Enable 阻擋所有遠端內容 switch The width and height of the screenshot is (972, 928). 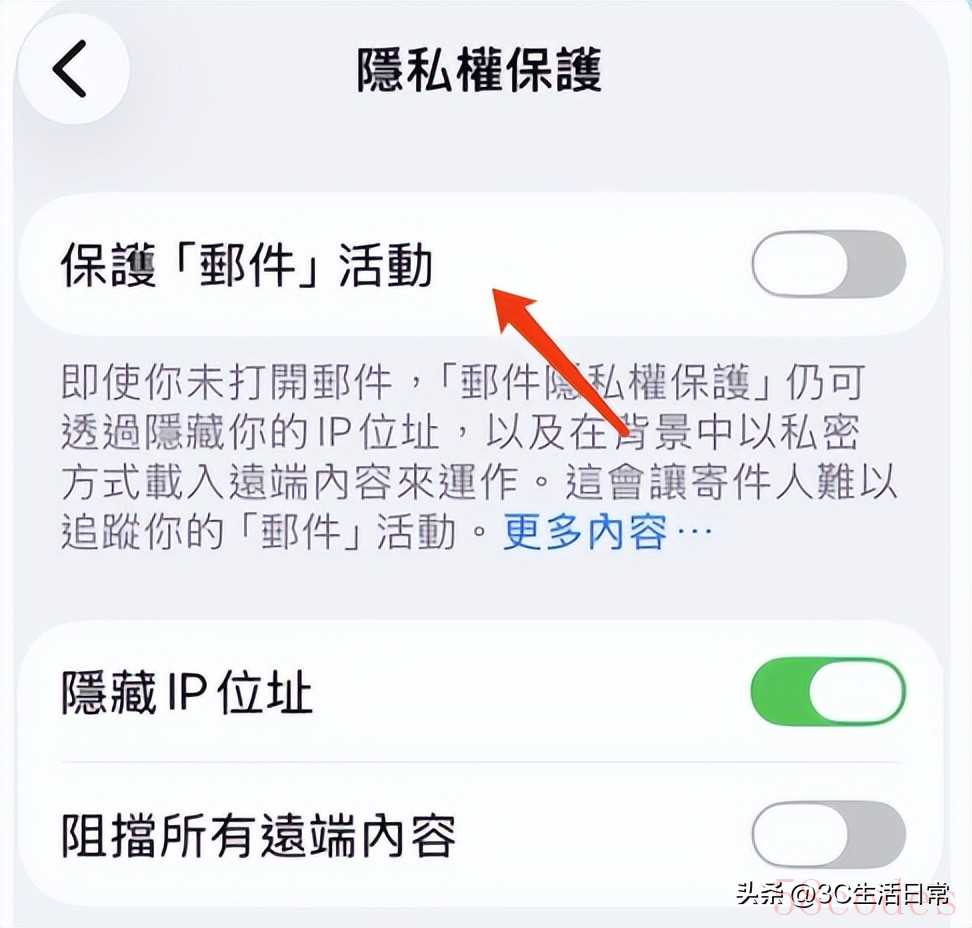(828, 834)
